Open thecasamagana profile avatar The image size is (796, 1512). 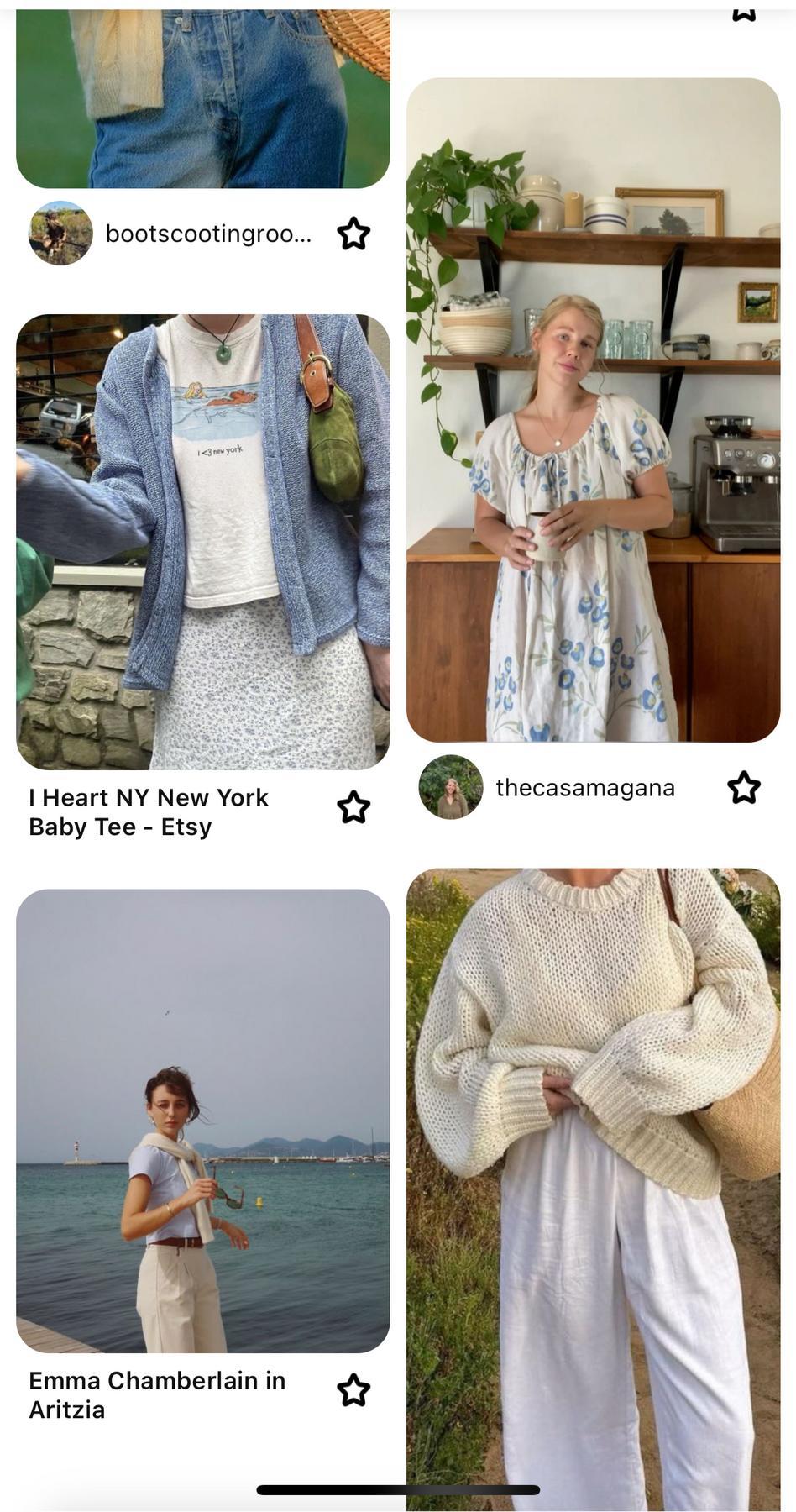[451, 787]
